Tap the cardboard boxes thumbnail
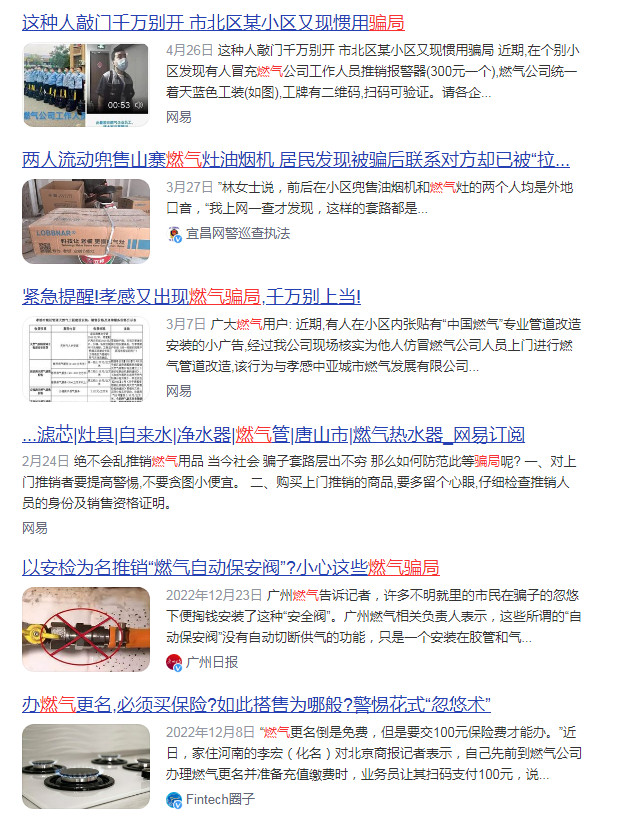The width and height of the screenshot is (644, 822). click(86, 221)
